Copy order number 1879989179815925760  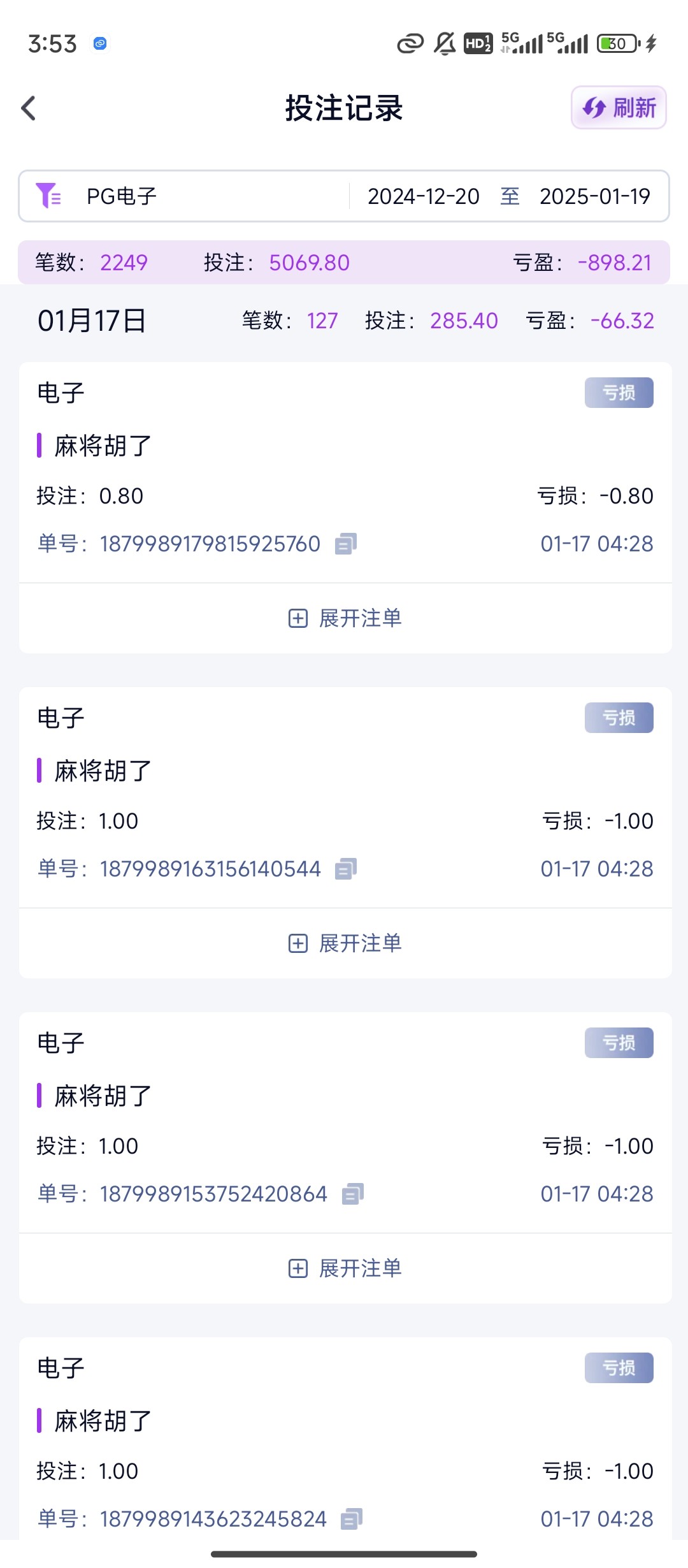pos(346,544)
